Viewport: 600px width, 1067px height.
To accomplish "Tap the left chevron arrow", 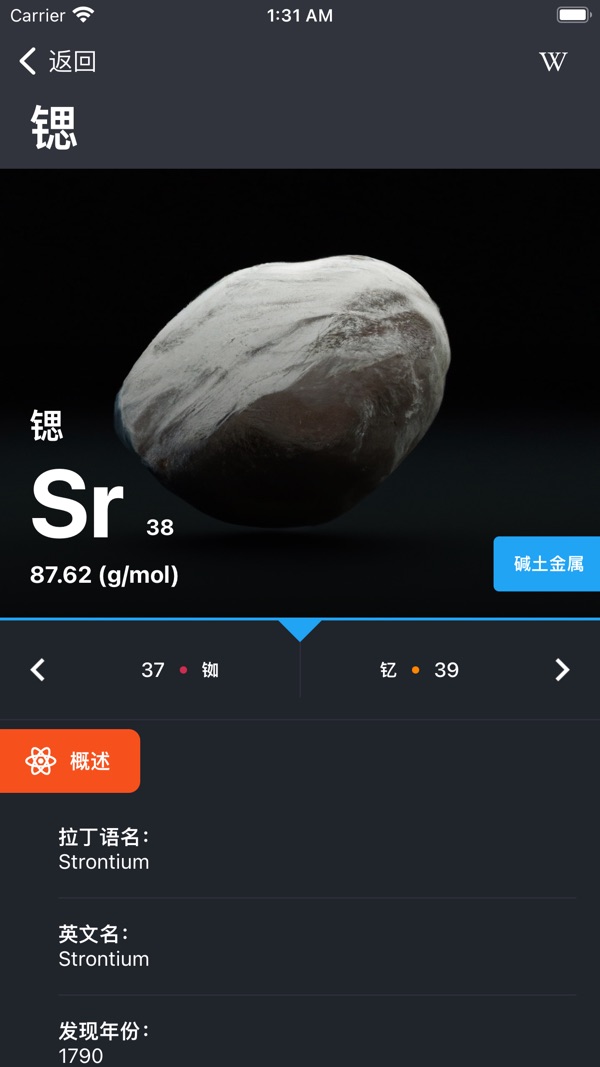I will click(37, 670).
